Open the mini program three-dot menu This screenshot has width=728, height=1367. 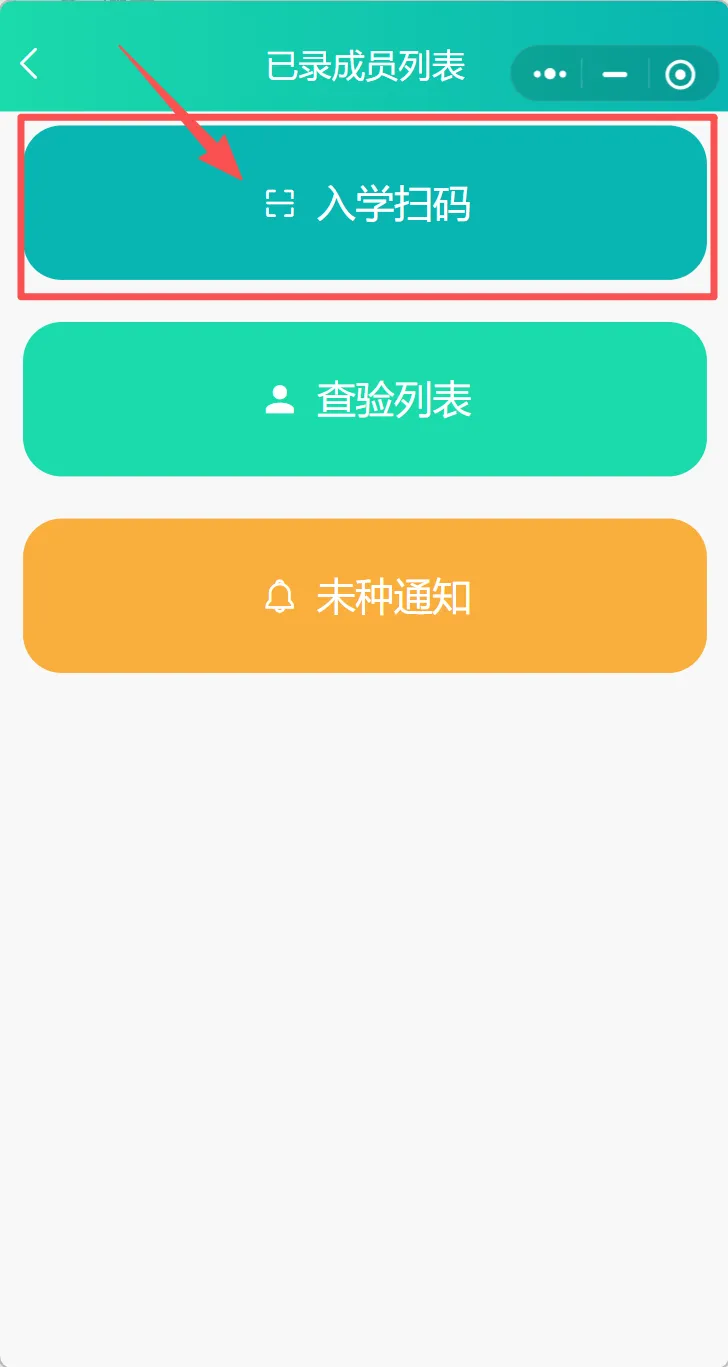click(550, 74)
